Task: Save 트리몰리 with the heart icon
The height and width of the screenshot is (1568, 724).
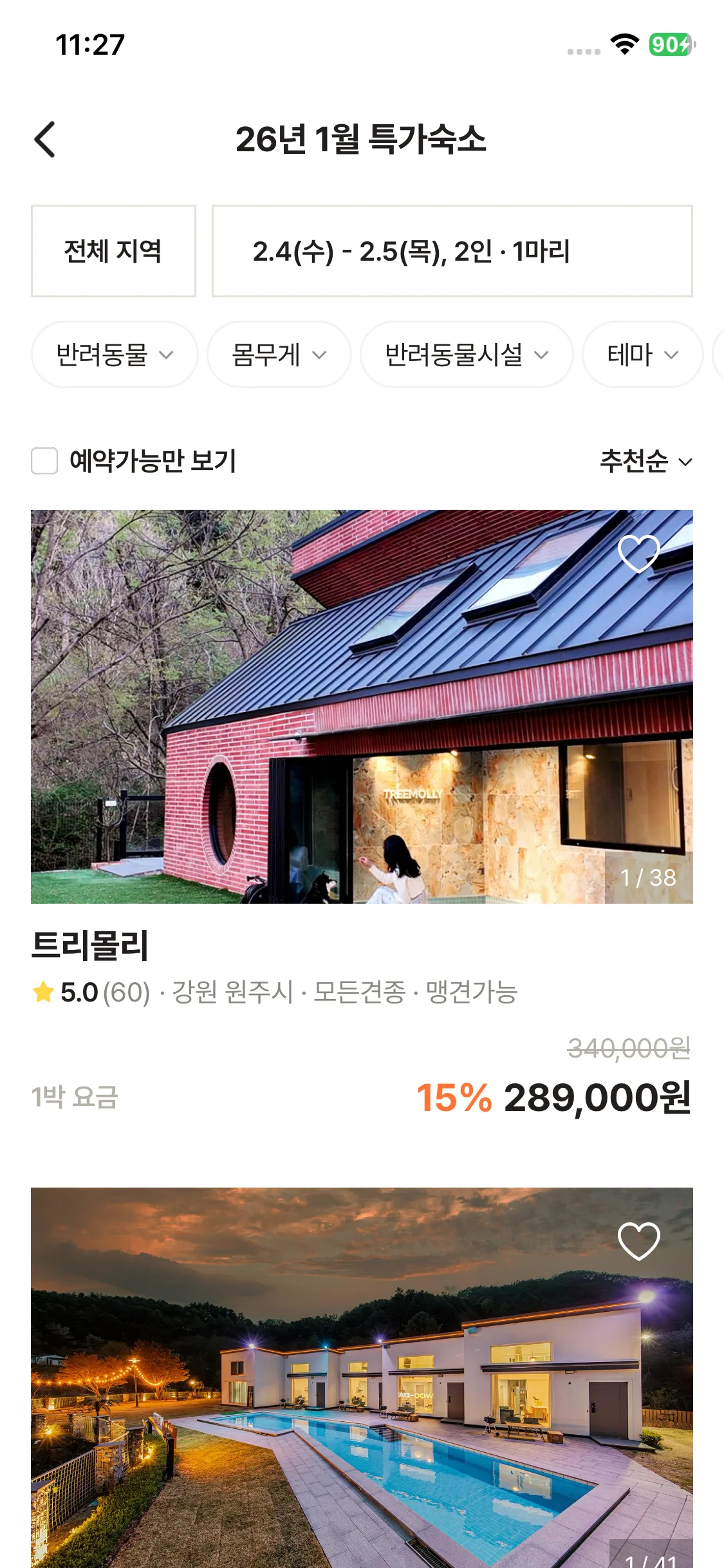Action: [x=639, y=554]
